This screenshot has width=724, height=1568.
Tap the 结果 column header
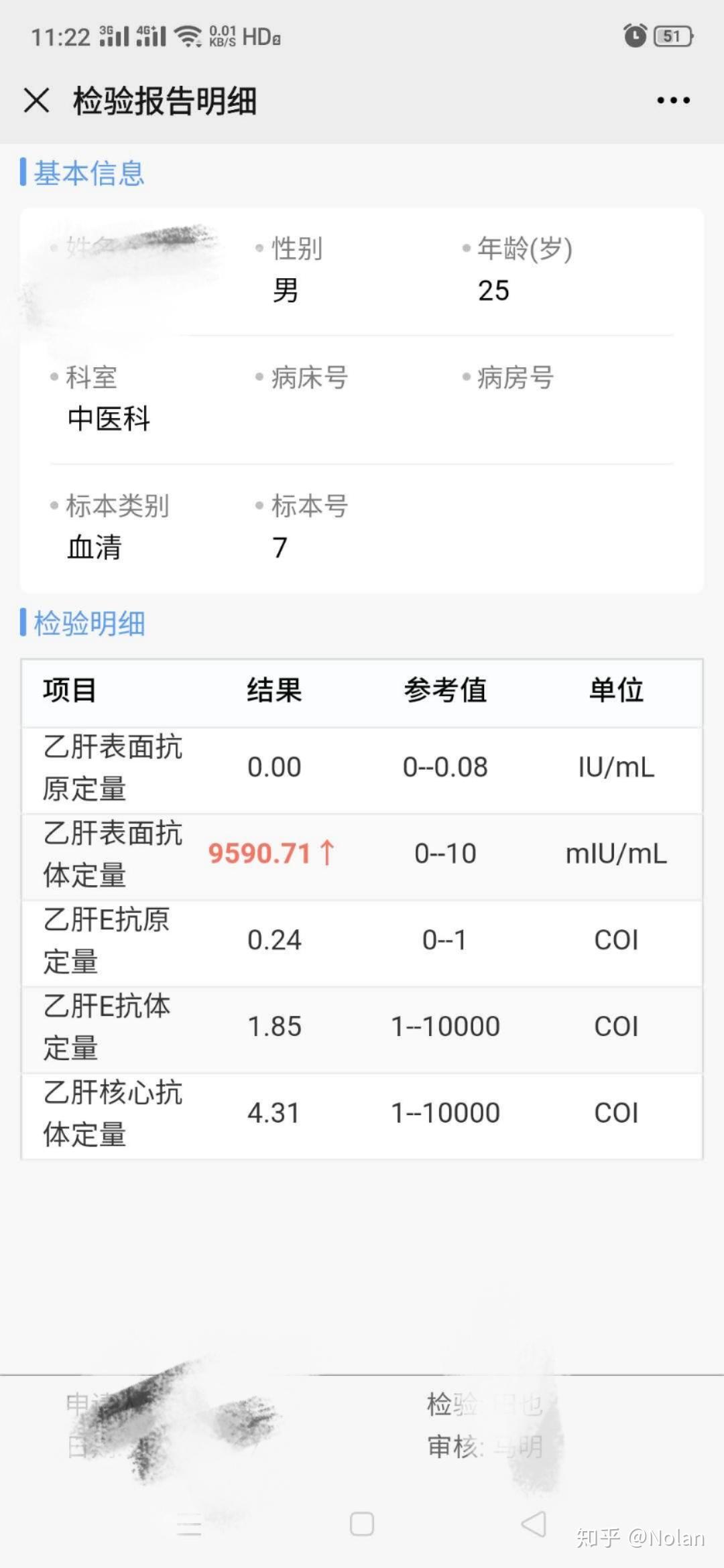[275, 692]
